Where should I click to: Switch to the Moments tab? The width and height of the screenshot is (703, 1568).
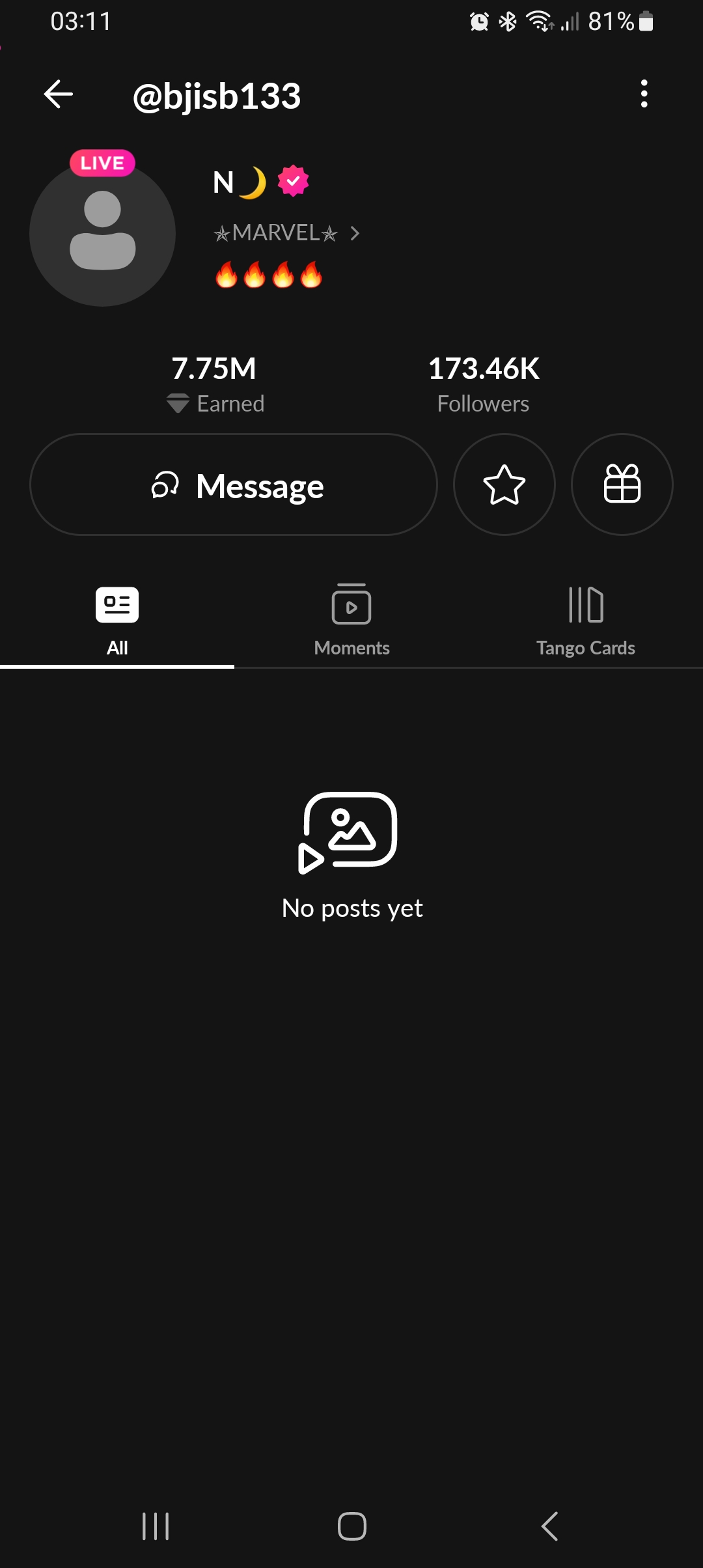[351, 621]
